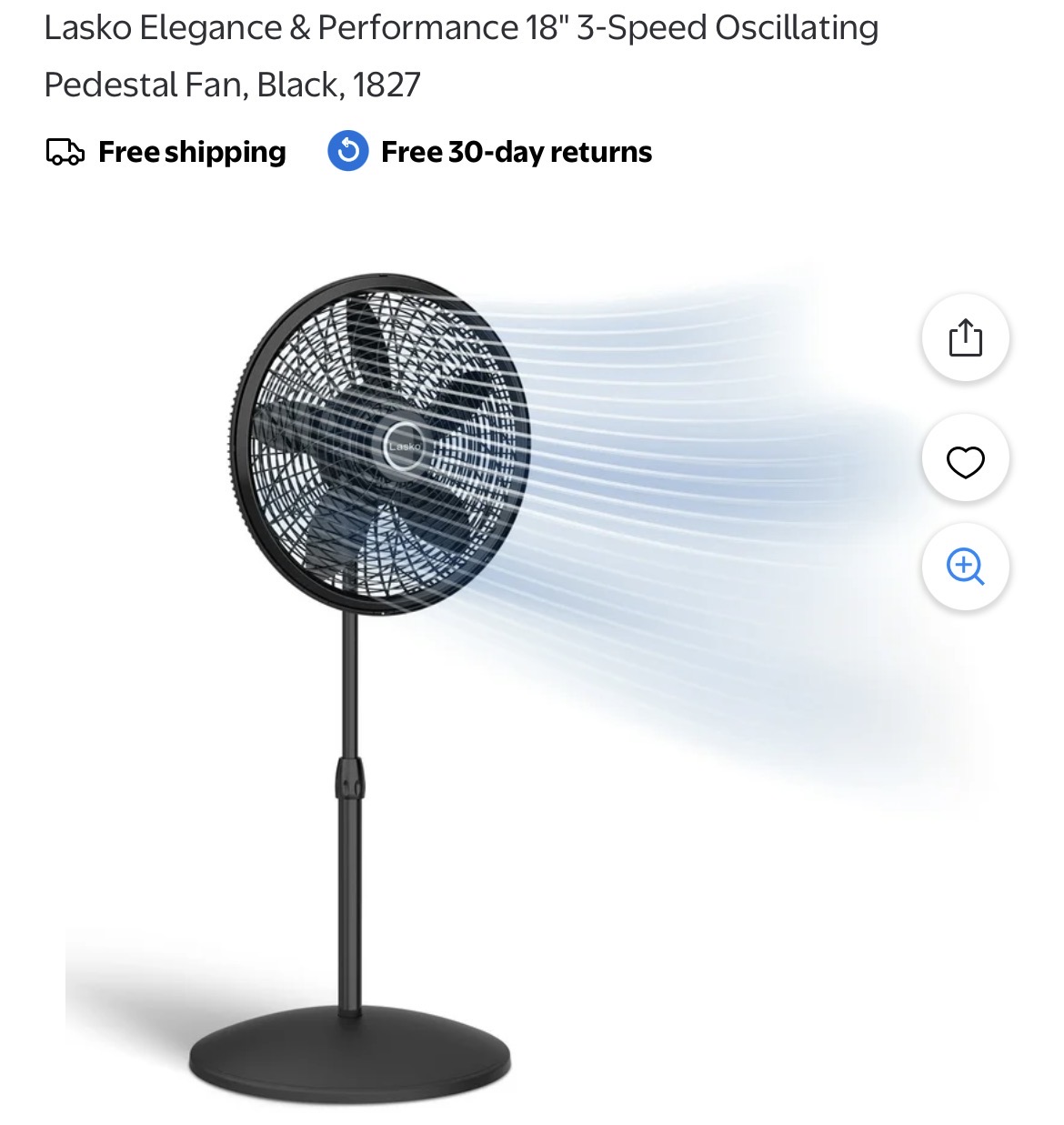The image size is (1064, 1125).
Task: Add the fan to favorites with the heart
Action: 965,462
